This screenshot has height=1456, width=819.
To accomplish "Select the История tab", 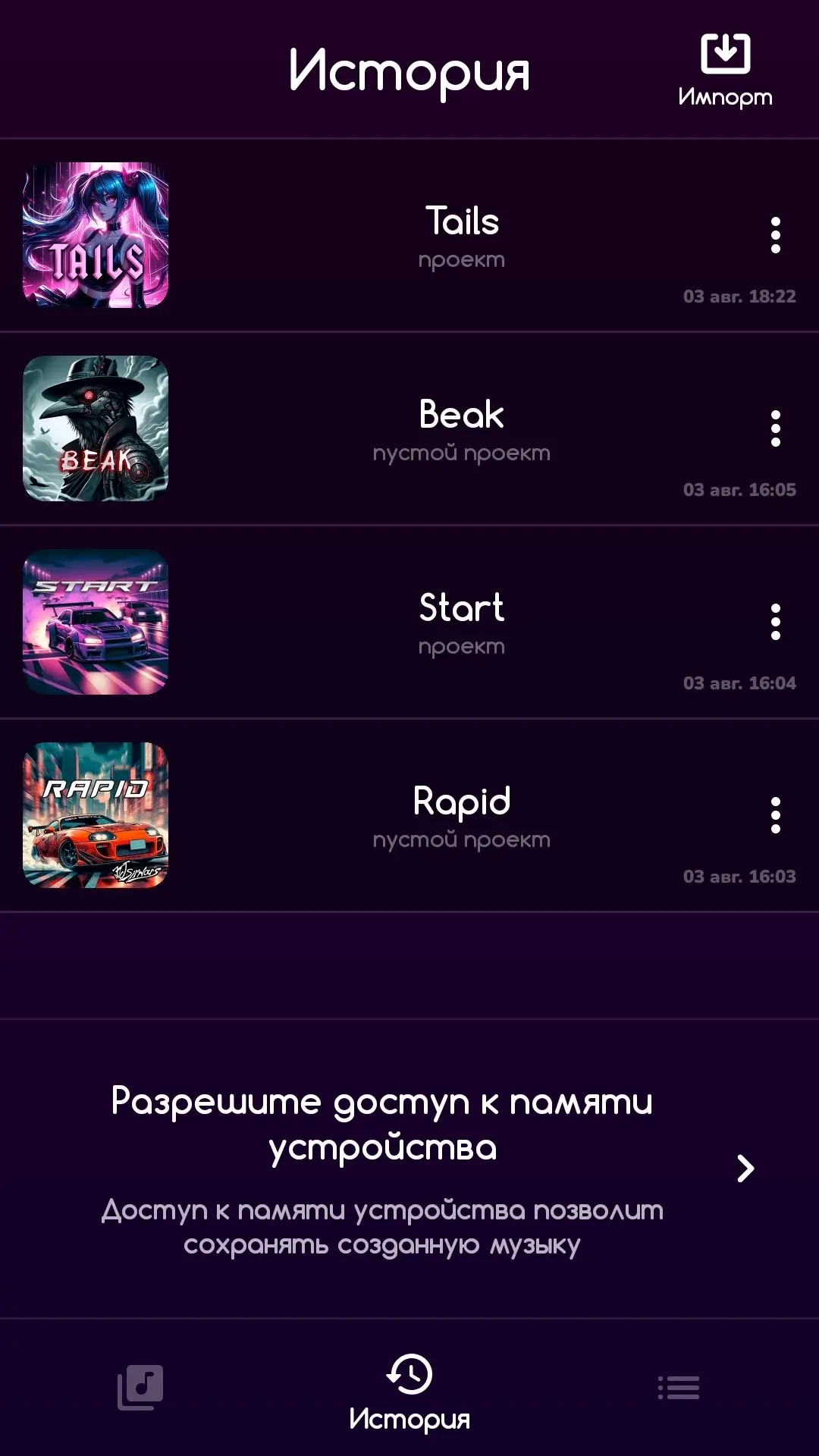I will click(x=409, y=1392).
